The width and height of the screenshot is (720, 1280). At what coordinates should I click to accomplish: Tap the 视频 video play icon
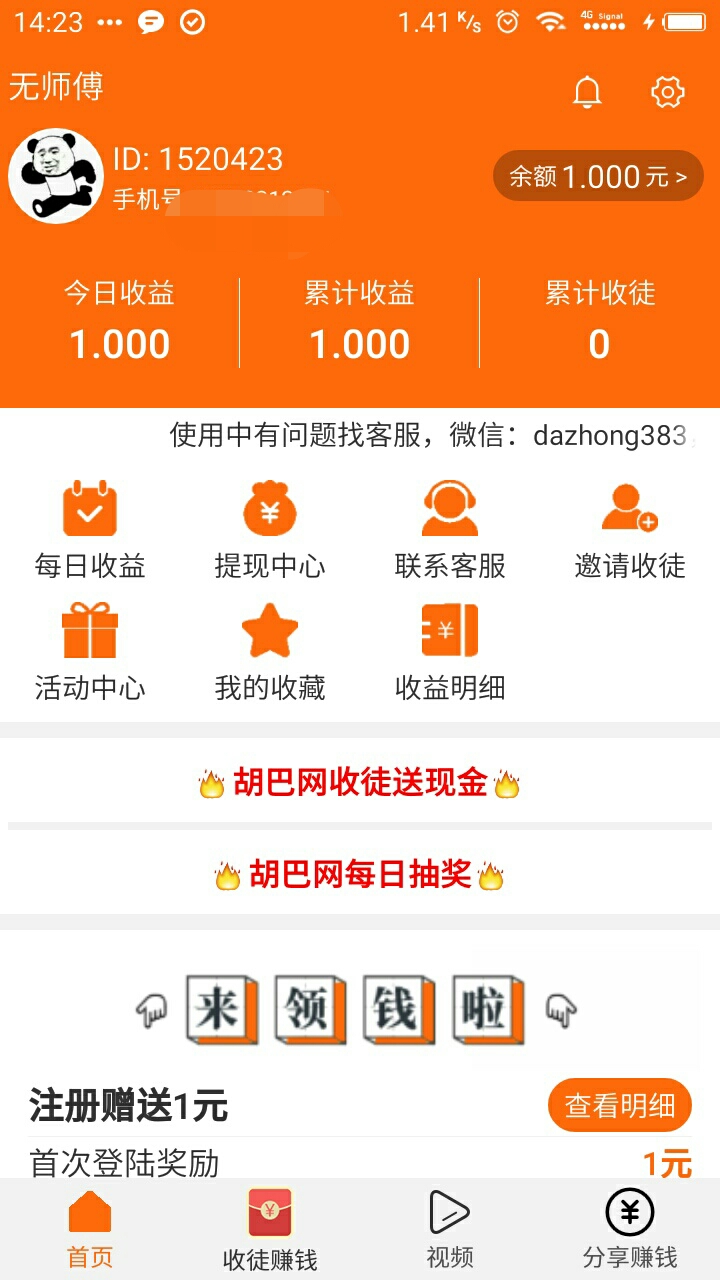coord(449,1213)
